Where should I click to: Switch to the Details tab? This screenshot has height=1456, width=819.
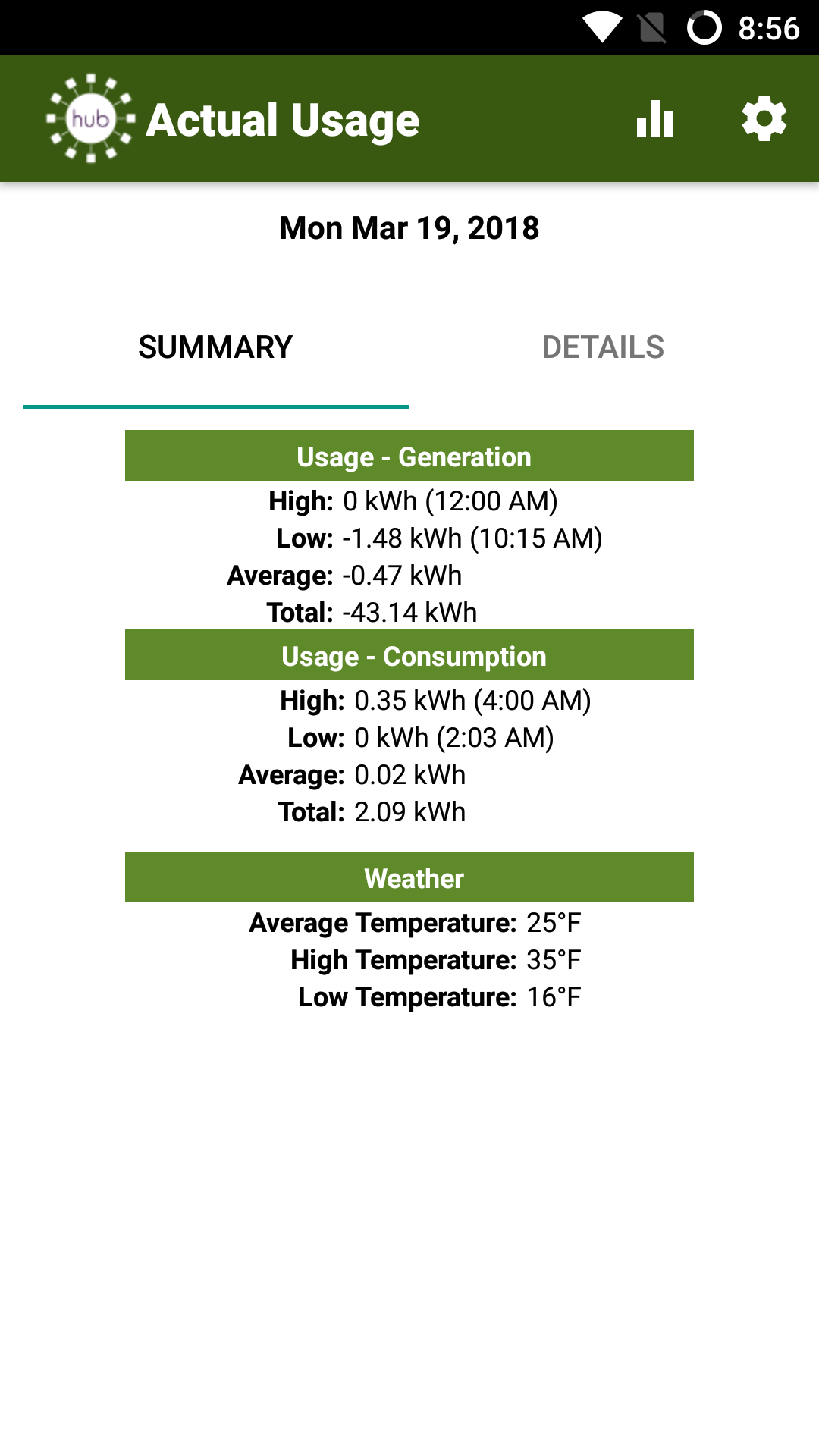603,348
